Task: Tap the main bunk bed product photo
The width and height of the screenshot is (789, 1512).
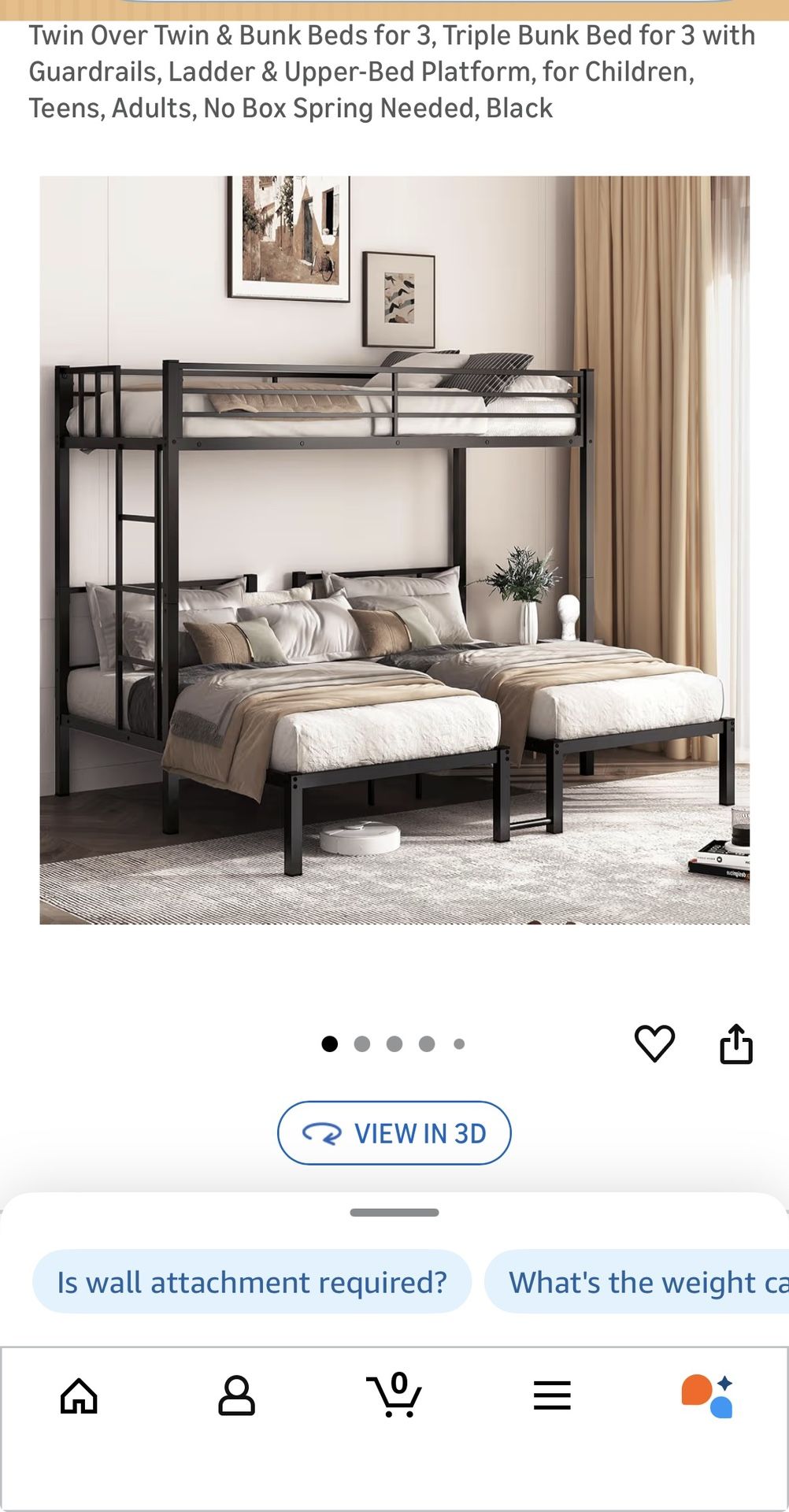Action: (394, 551)
